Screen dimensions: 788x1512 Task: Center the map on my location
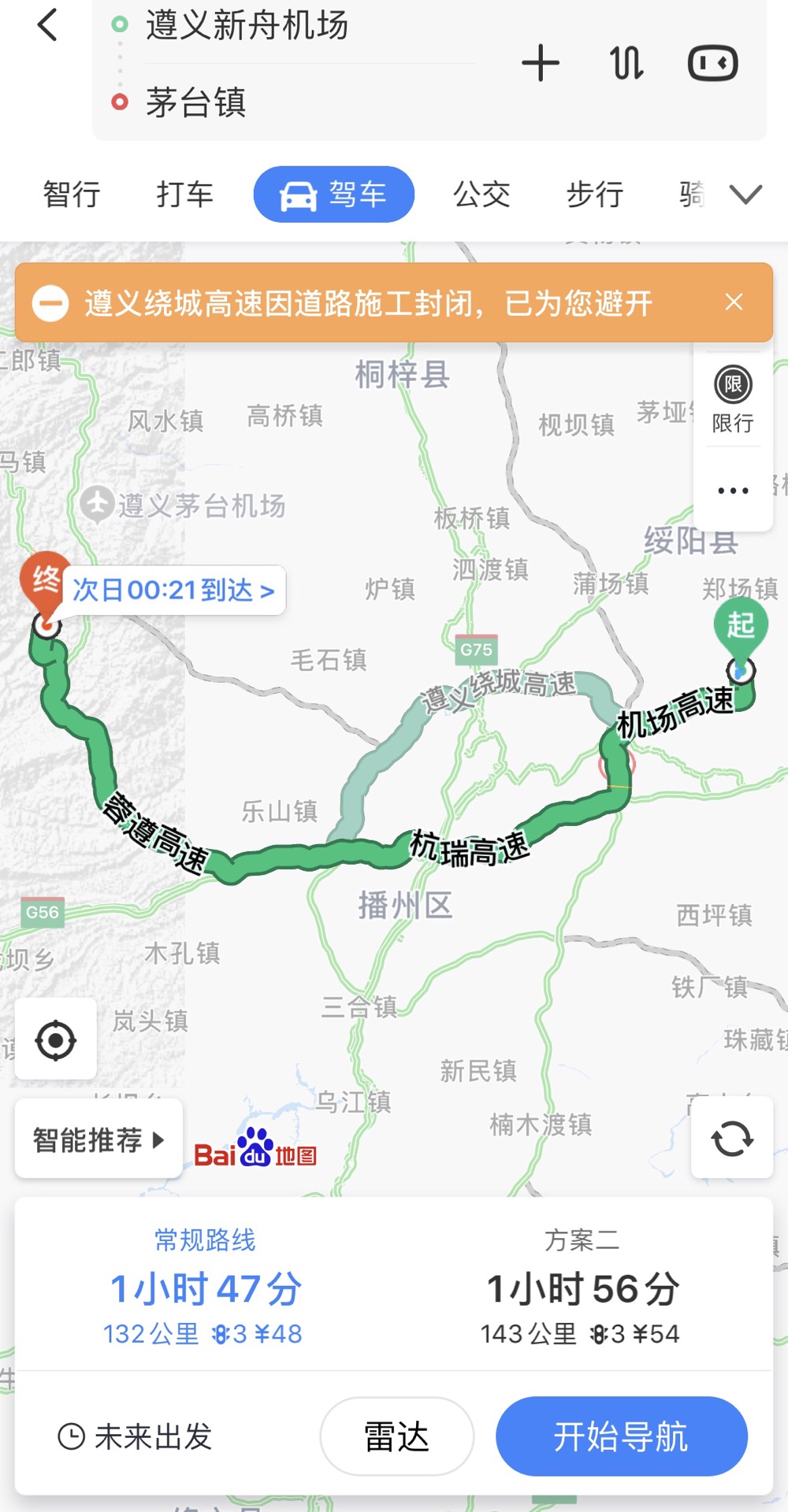(x=56, y=1040)
